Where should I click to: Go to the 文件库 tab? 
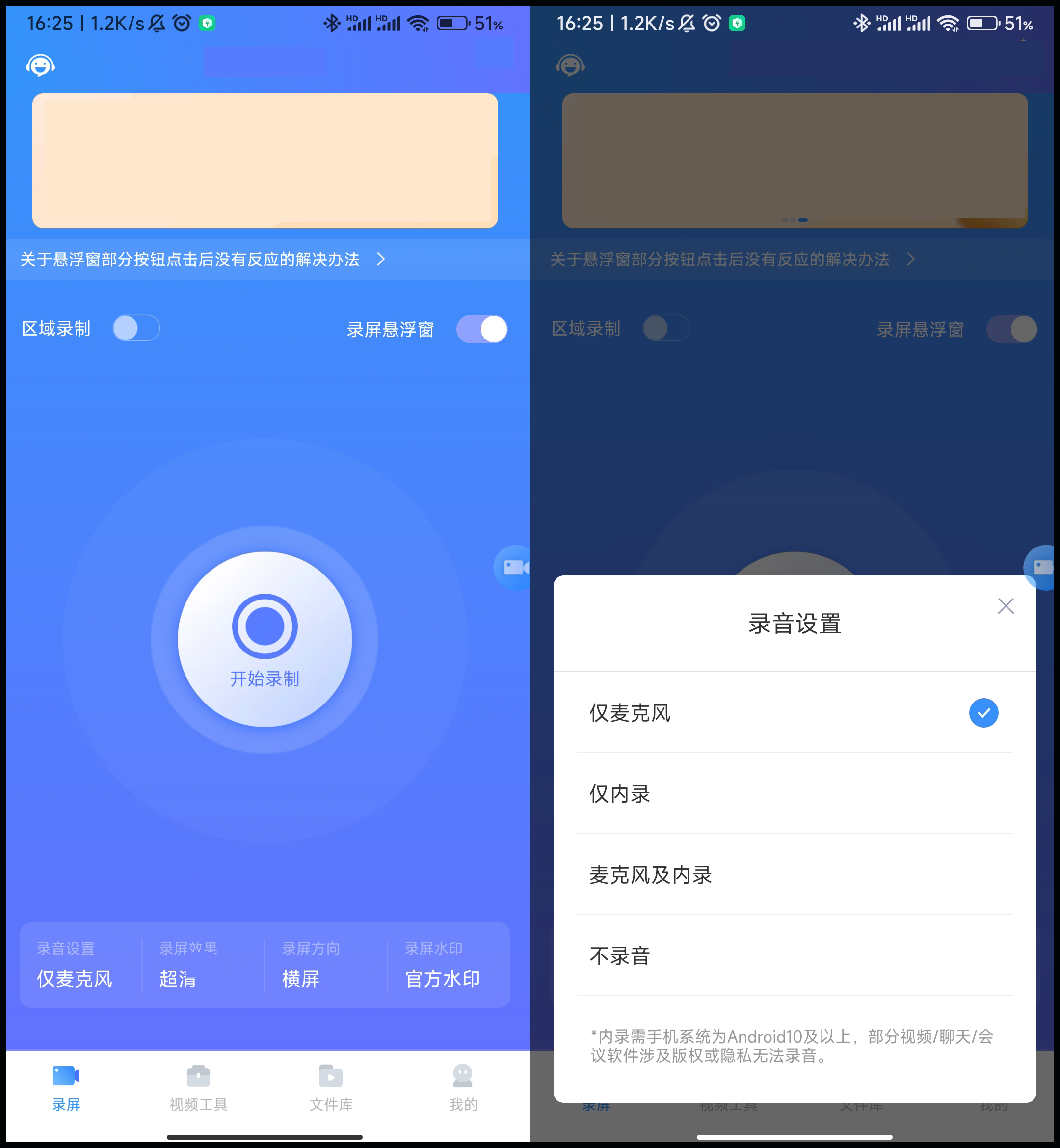click(x=331, y=1088)
